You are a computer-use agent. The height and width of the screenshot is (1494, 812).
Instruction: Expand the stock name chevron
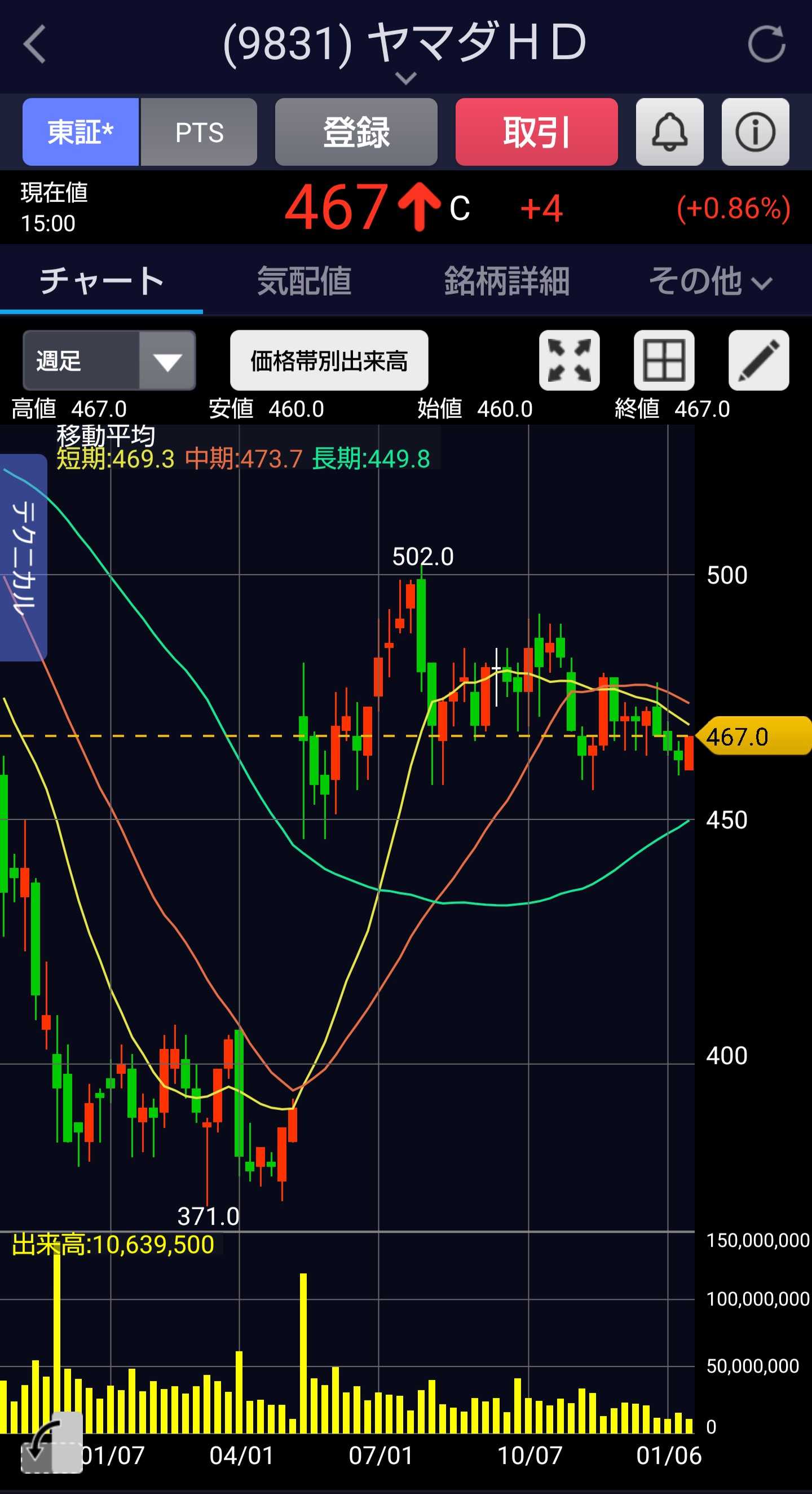pyautogui.click(x=405, y=78)
